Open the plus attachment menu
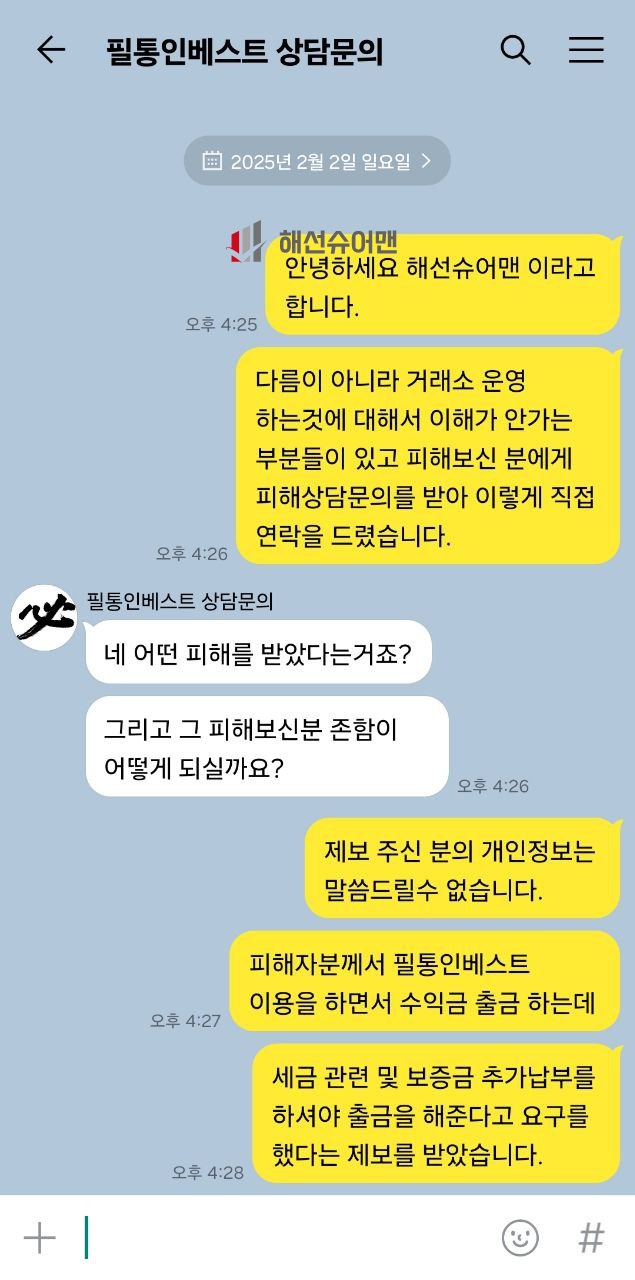Screen dimensions: 635x1280 (39, 1238)
